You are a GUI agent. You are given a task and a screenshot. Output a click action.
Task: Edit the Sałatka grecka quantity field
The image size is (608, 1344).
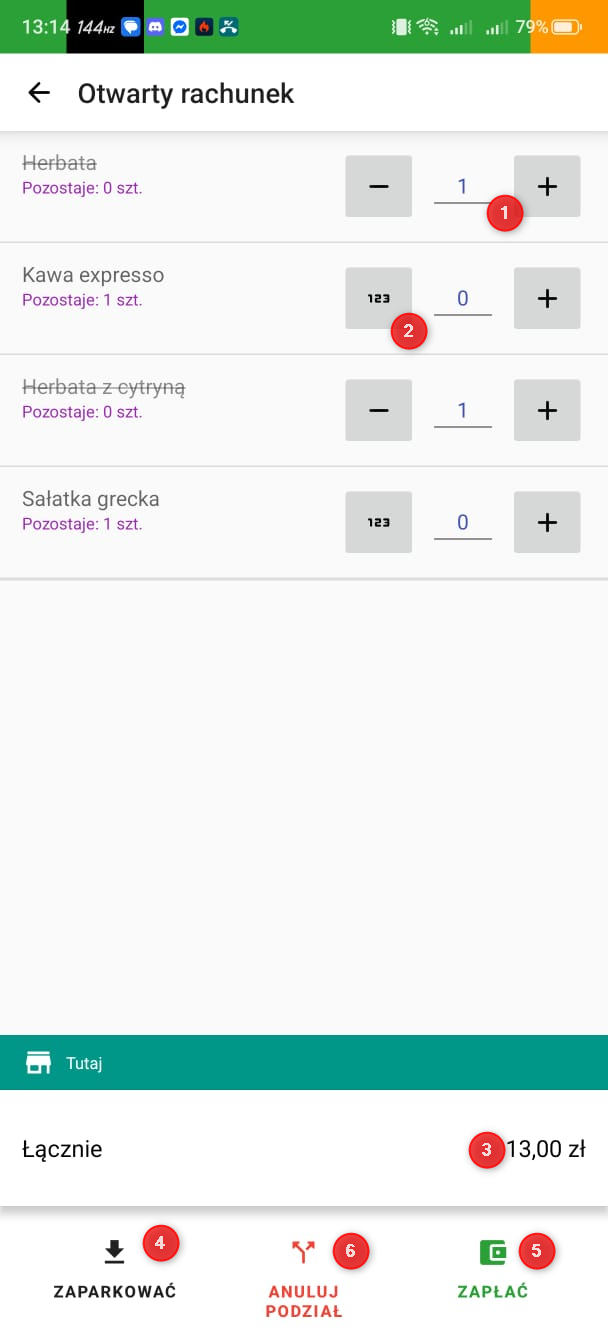coord(462,522)
